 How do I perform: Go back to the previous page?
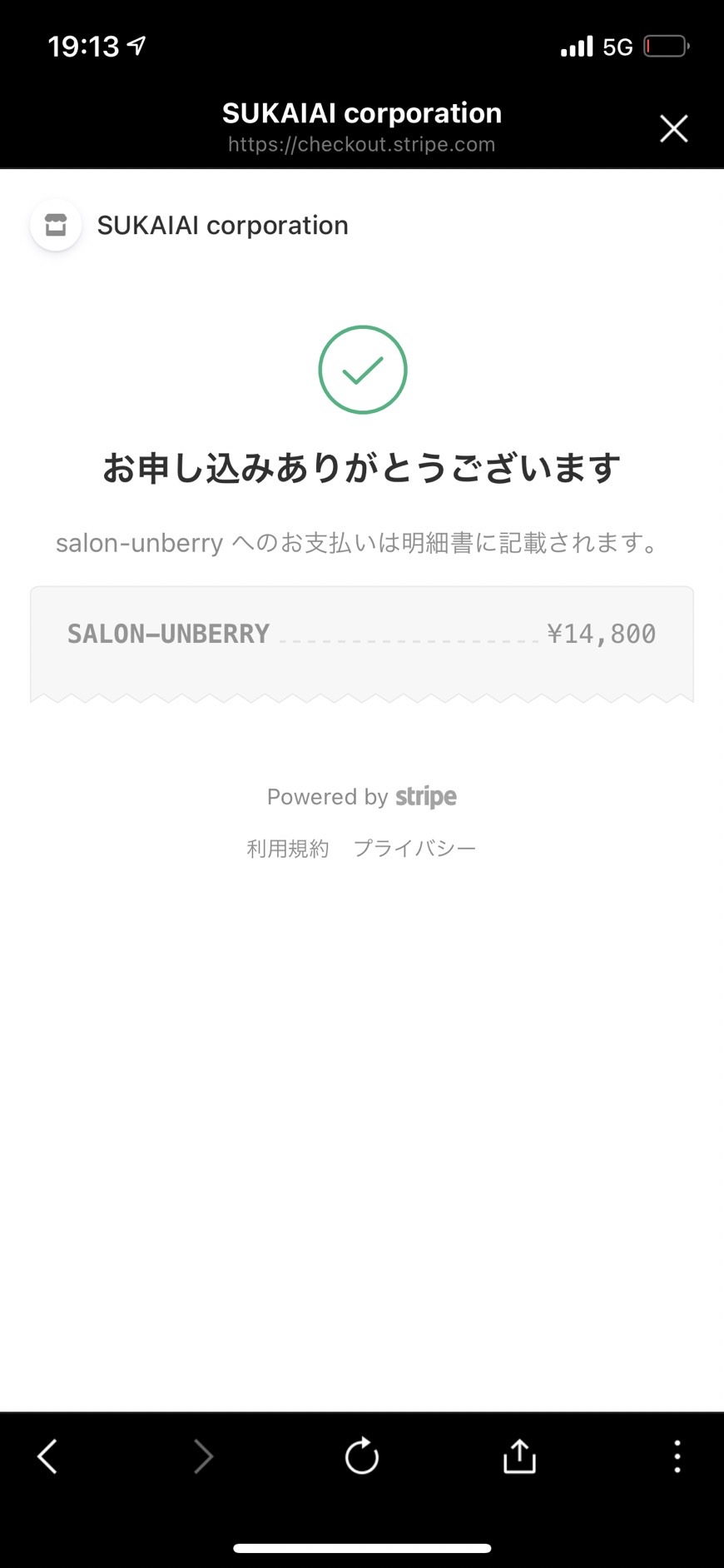pos(47,1456)
